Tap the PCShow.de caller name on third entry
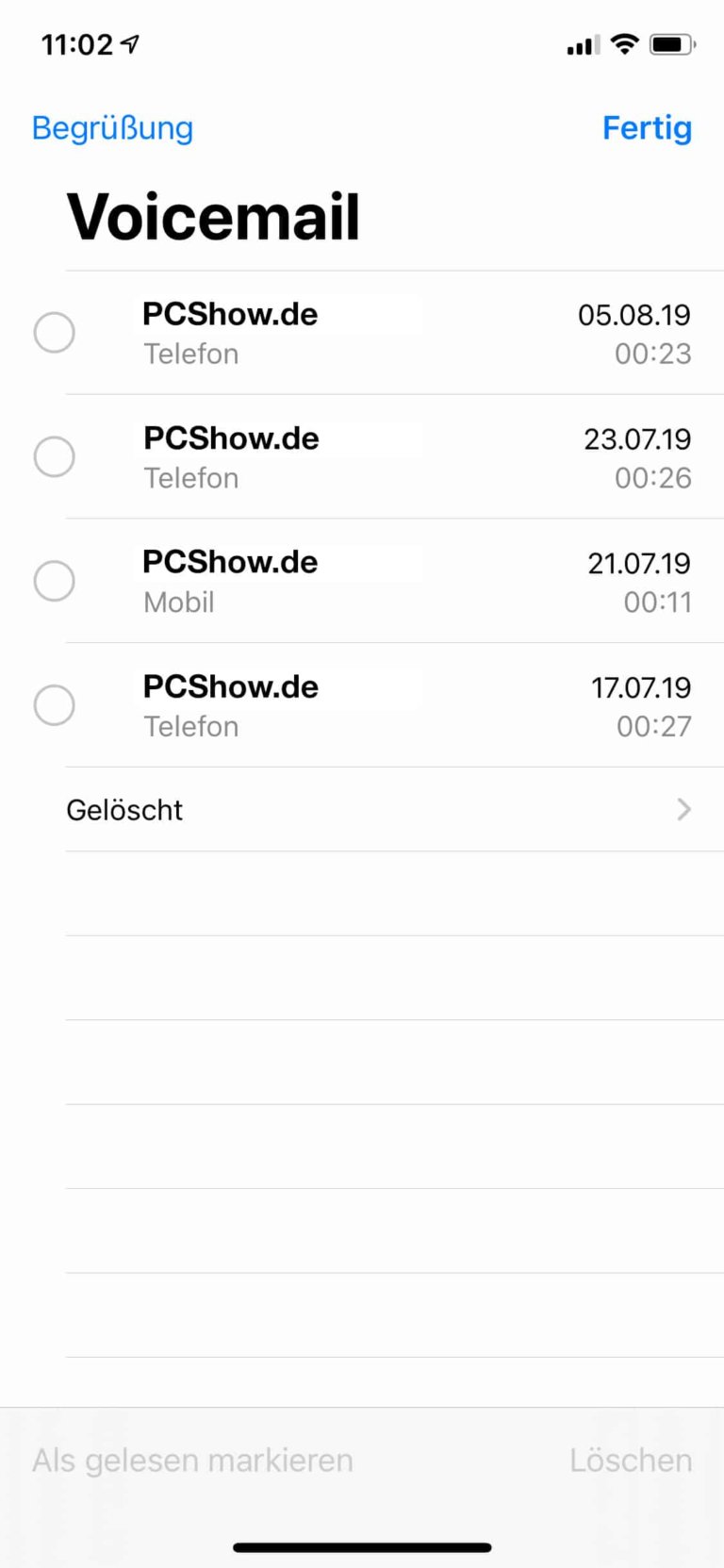This screenshot has width=724, height=1568. tap(231, 562)
